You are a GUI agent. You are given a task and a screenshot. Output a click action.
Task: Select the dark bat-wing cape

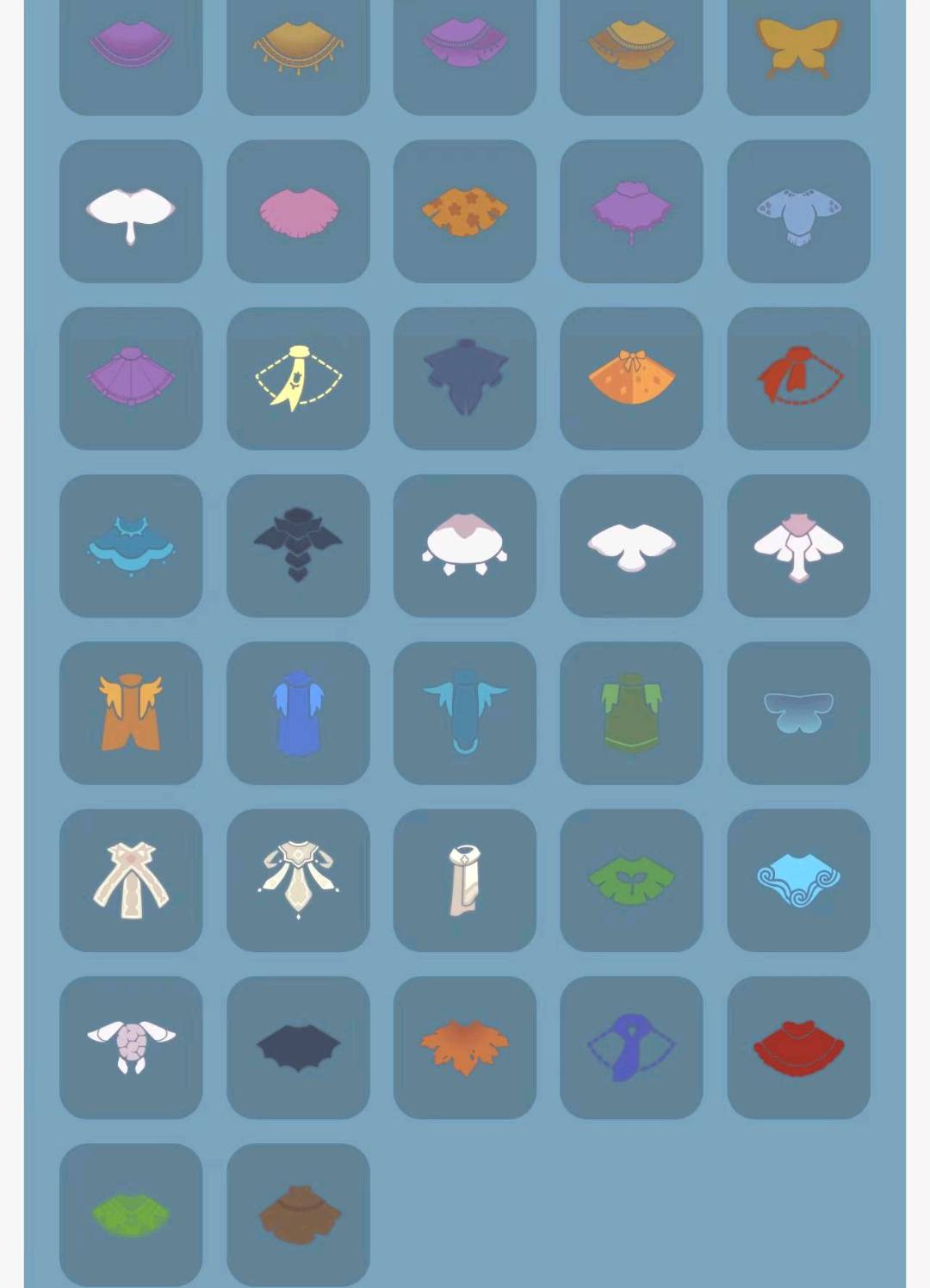tap(298, 1047)
